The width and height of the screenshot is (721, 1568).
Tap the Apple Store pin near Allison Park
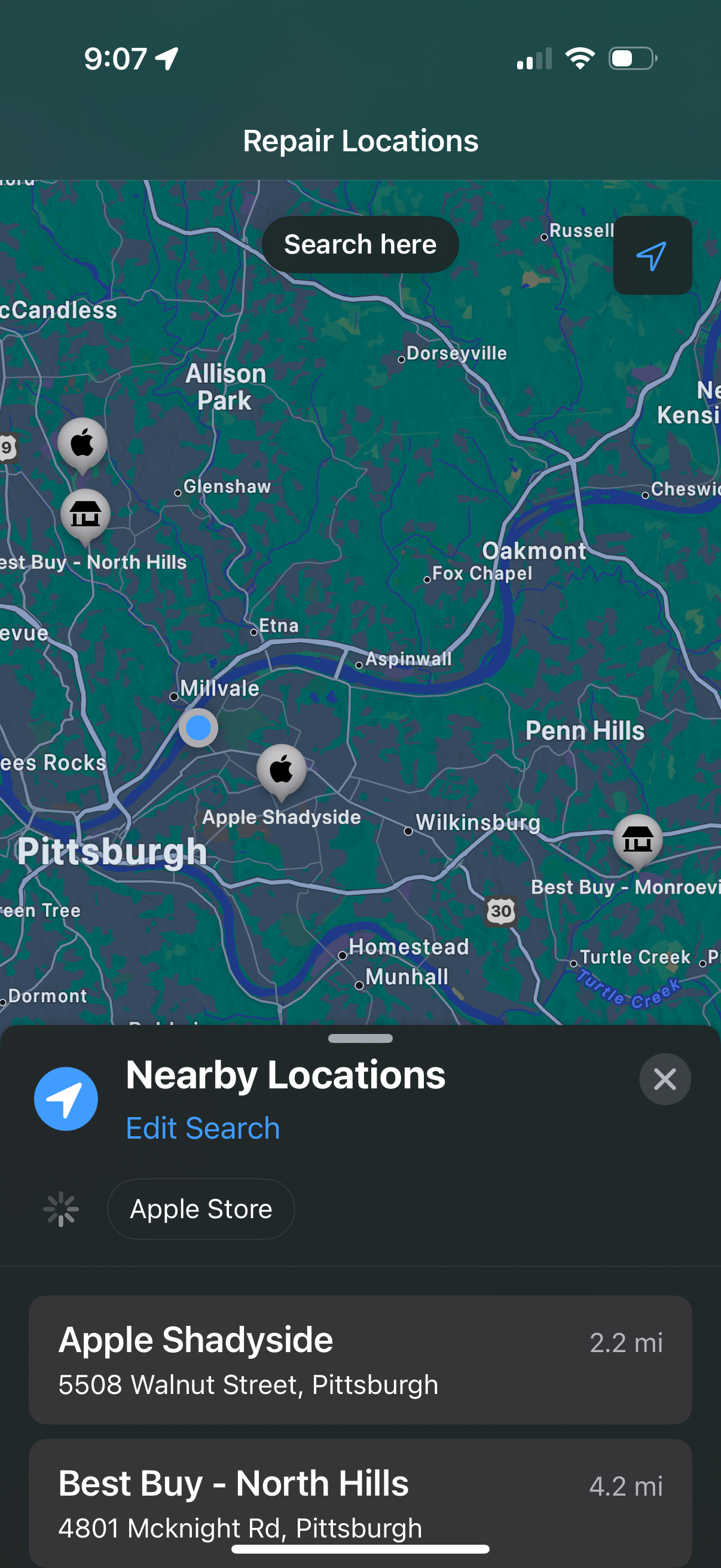(x=82, y=443)
